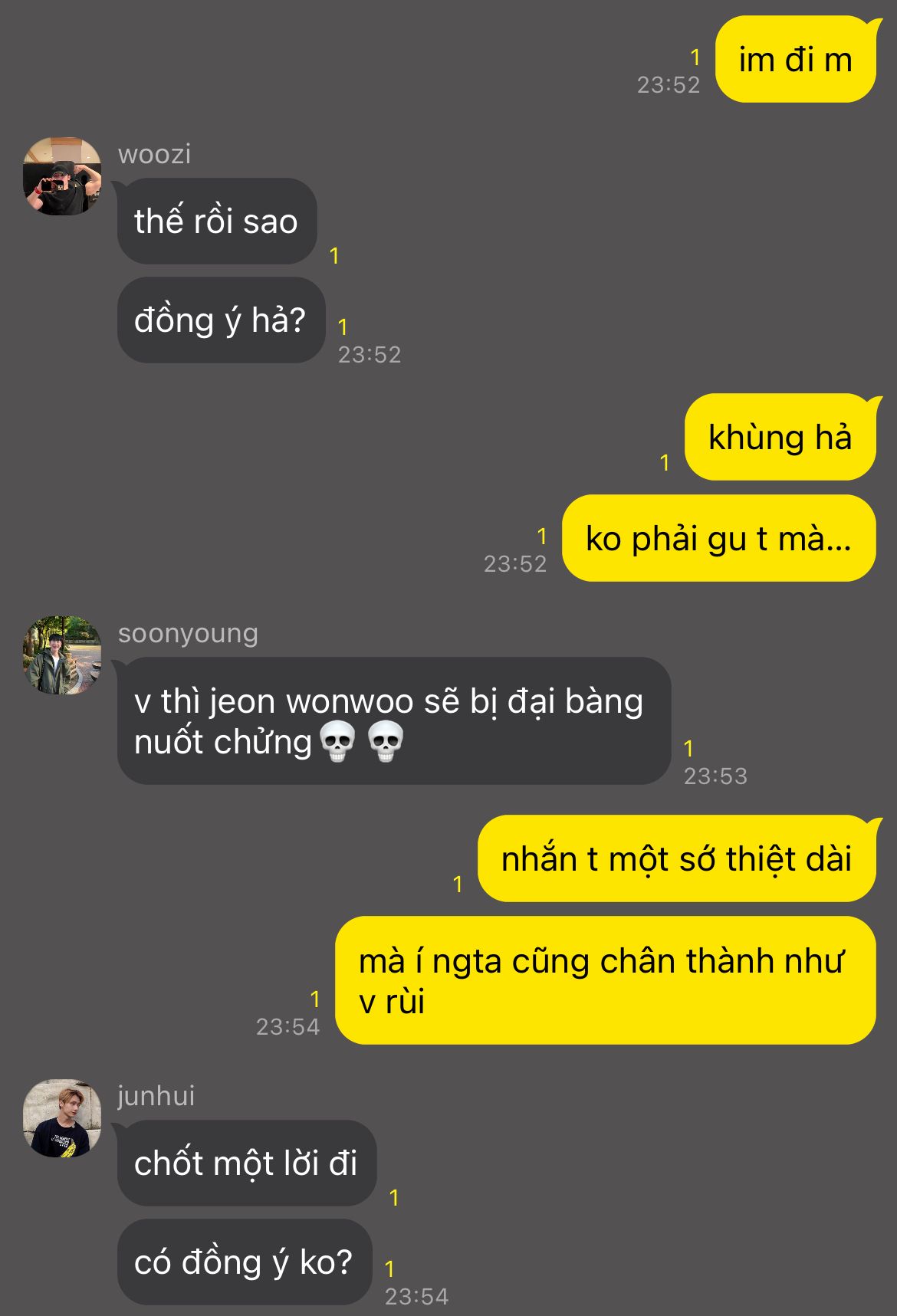The width and height of the screenshot is (897, 1316).
Task: View junhui's profile photo
Action: pyautogui.click(x=62, y=1118)
